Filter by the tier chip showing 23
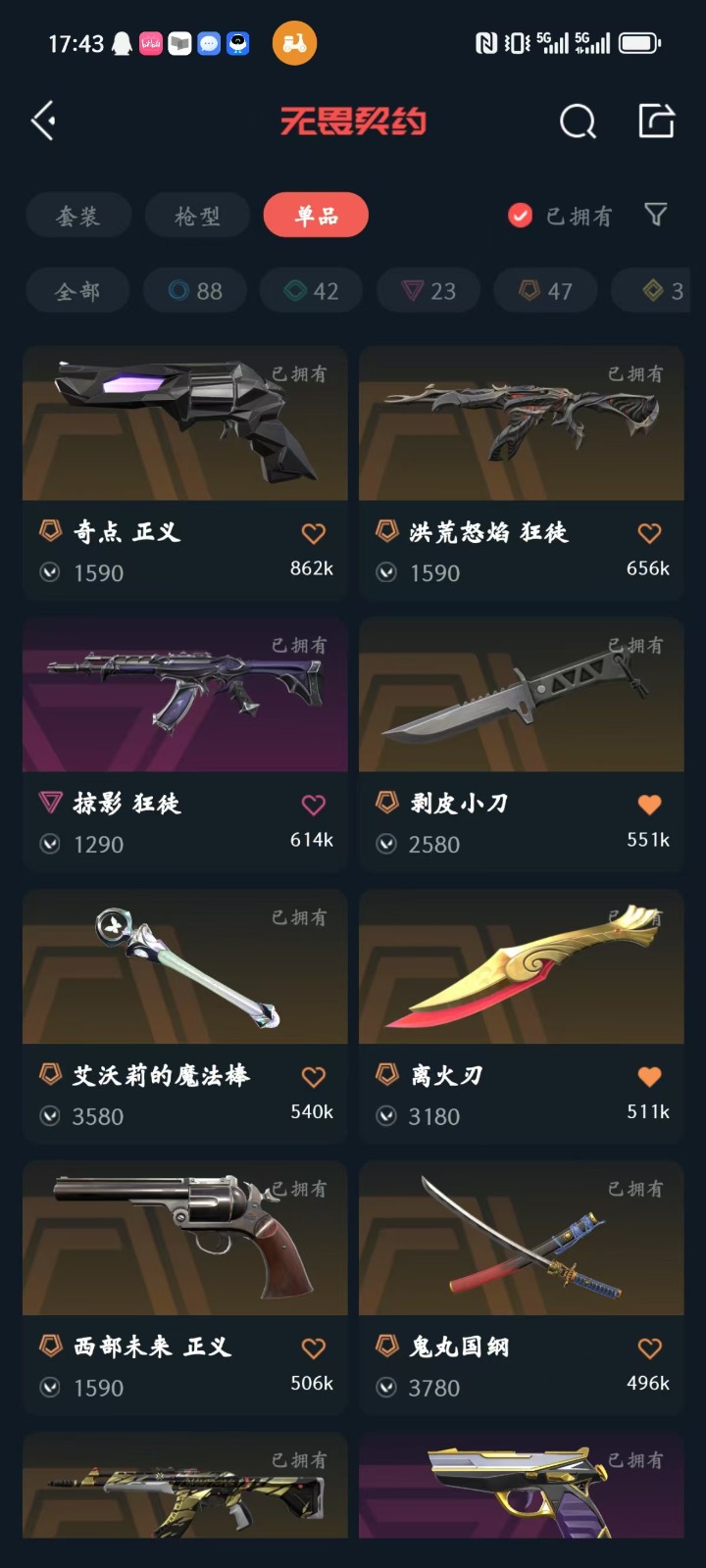Screen dimensions: 706x1568 [x=429, y=291]
